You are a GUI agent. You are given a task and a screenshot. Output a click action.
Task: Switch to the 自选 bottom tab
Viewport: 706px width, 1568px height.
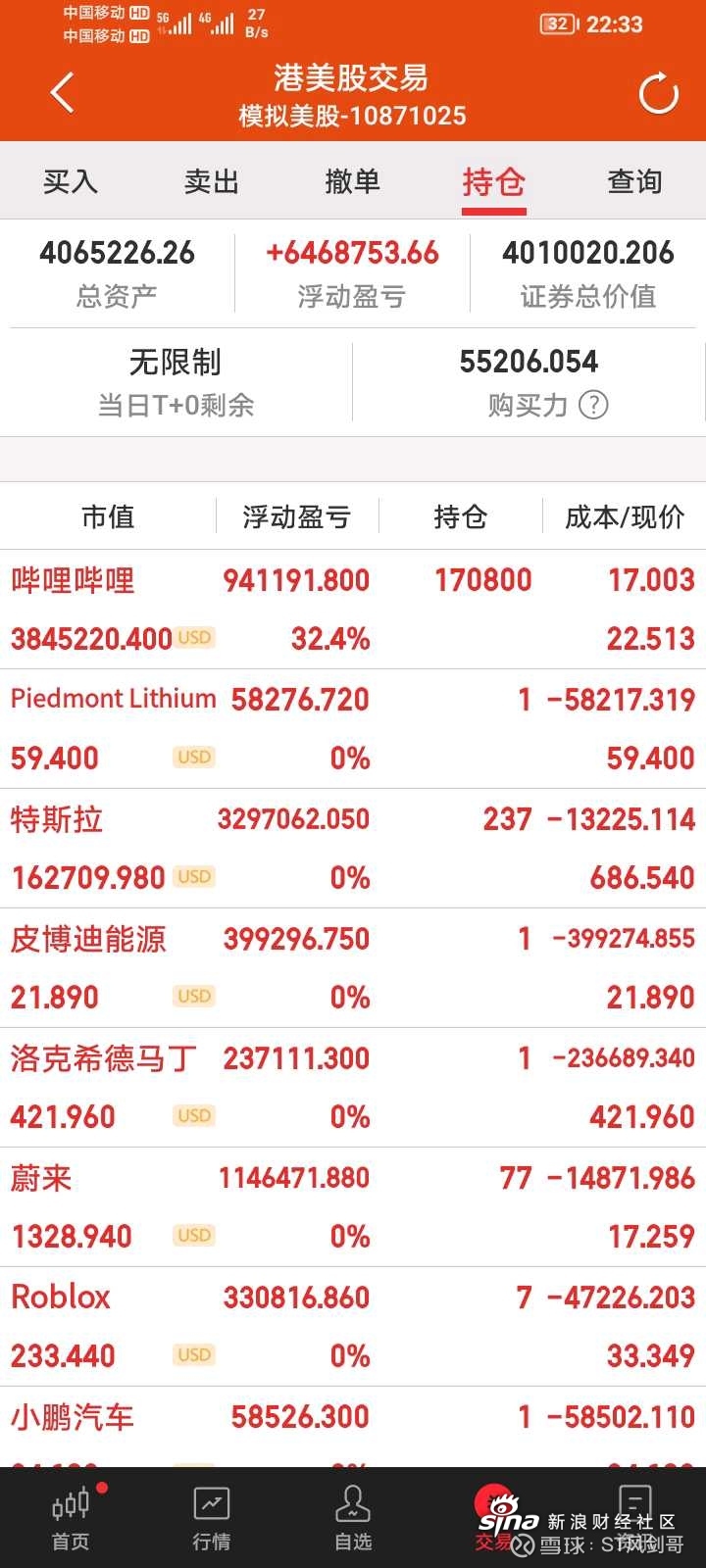pos(353,1518)
